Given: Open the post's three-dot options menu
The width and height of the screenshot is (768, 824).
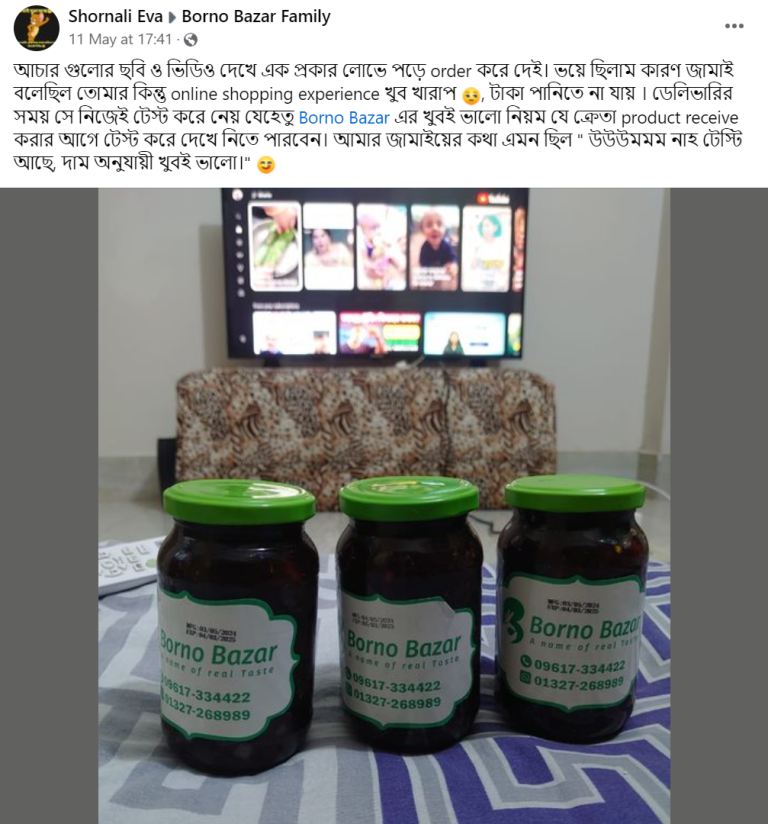Looking at the screenshot, I should 734,26.
